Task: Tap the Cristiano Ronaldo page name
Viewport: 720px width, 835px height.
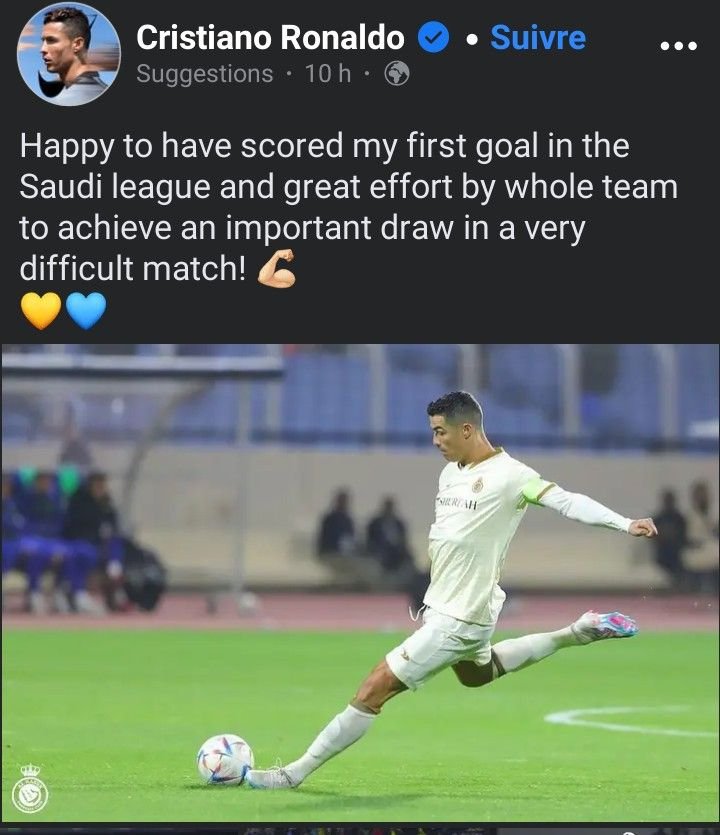Action: pos(270,38)
